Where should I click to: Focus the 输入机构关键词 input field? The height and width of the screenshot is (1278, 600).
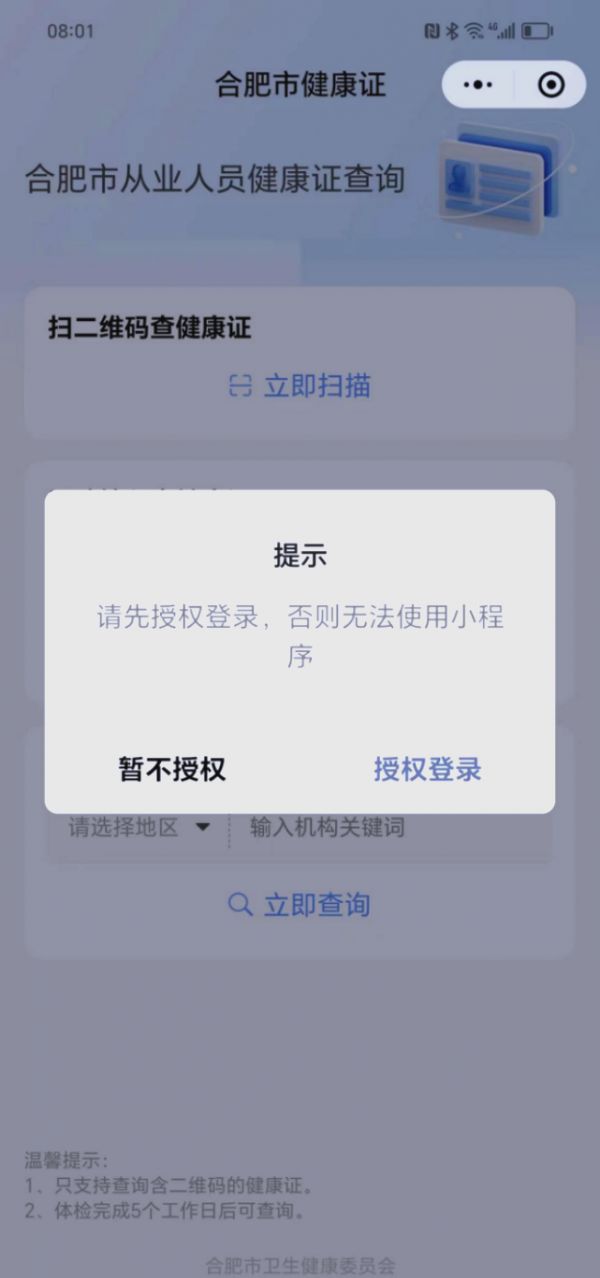(x=390, y=828)
